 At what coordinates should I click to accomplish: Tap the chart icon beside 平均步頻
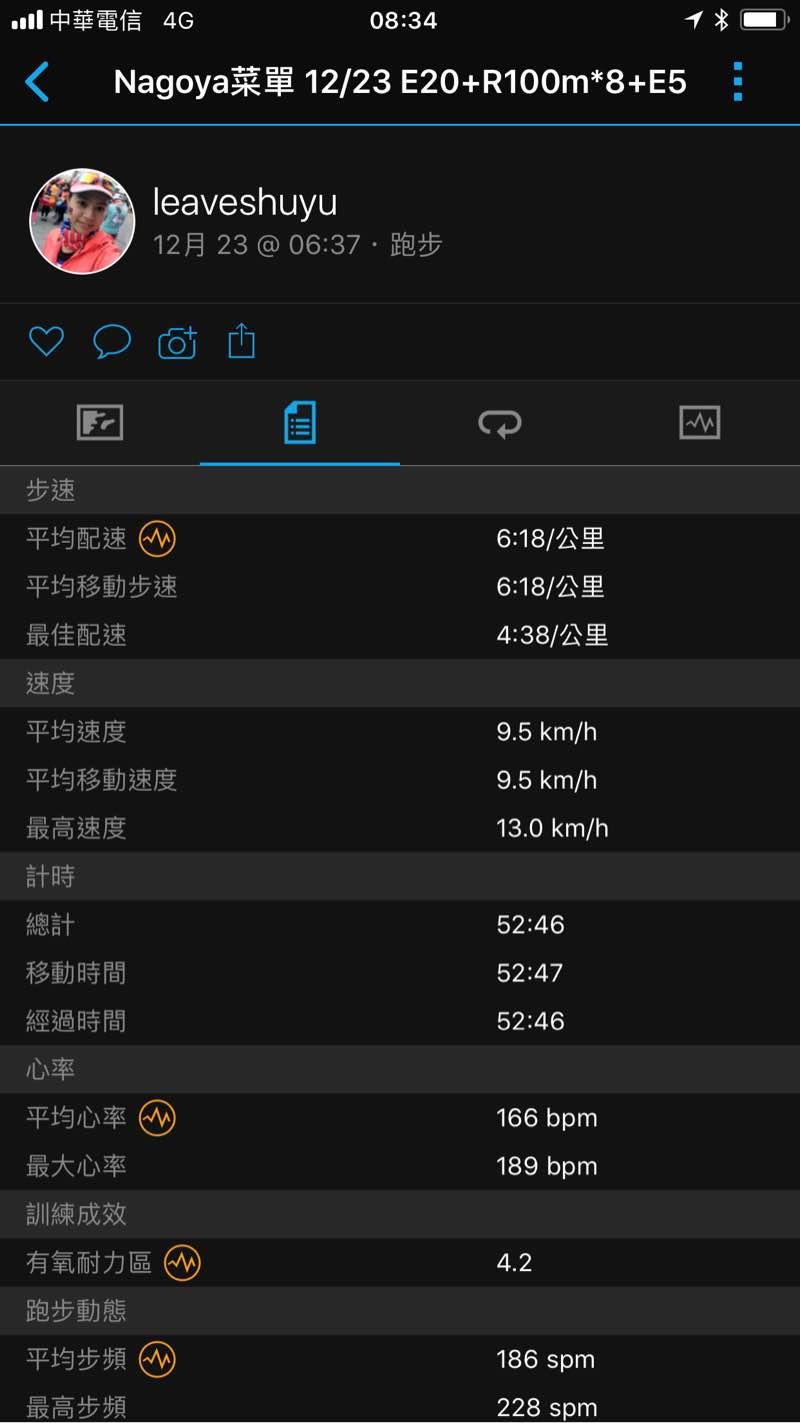click(157, 1360)
